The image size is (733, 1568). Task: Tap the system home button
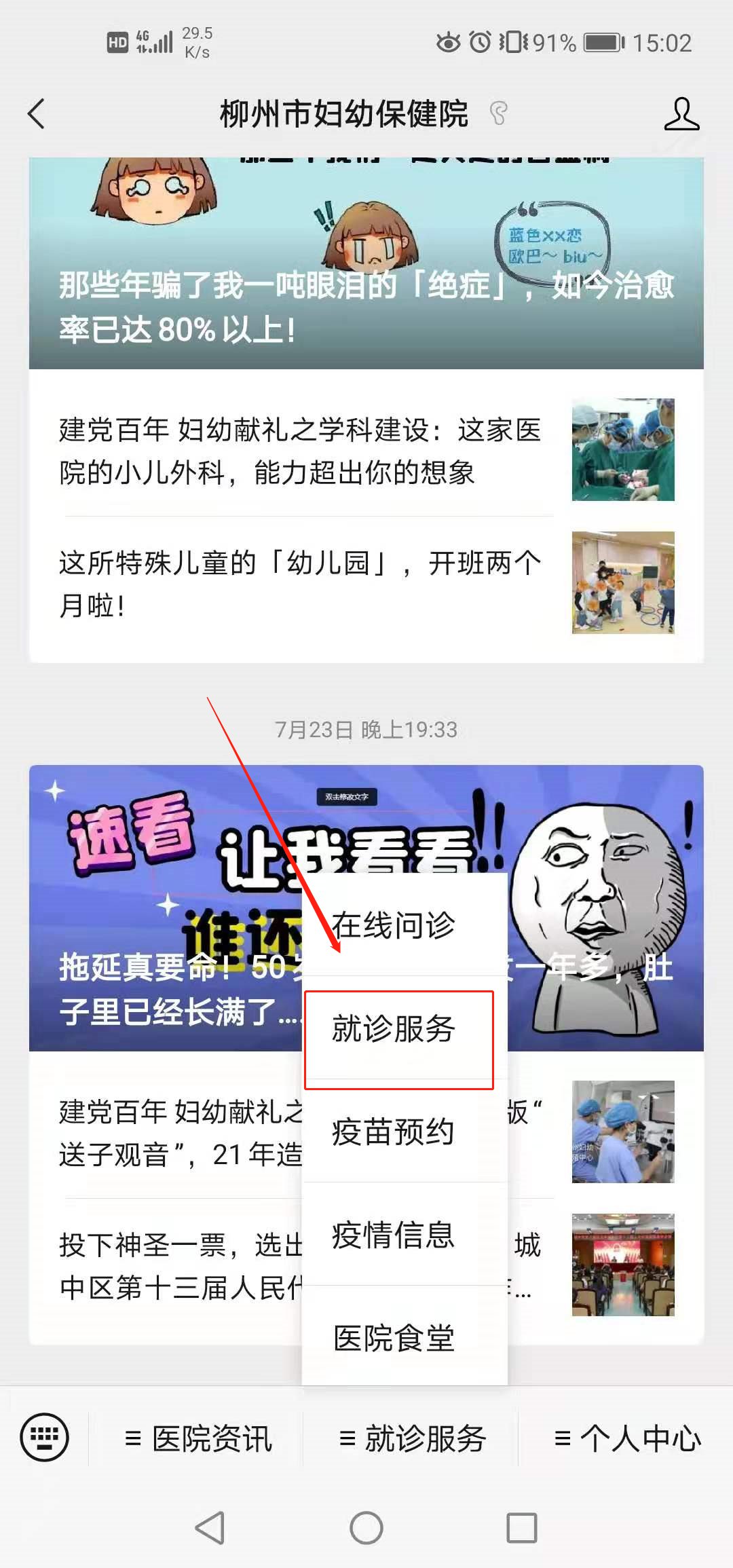(366, 1529)
